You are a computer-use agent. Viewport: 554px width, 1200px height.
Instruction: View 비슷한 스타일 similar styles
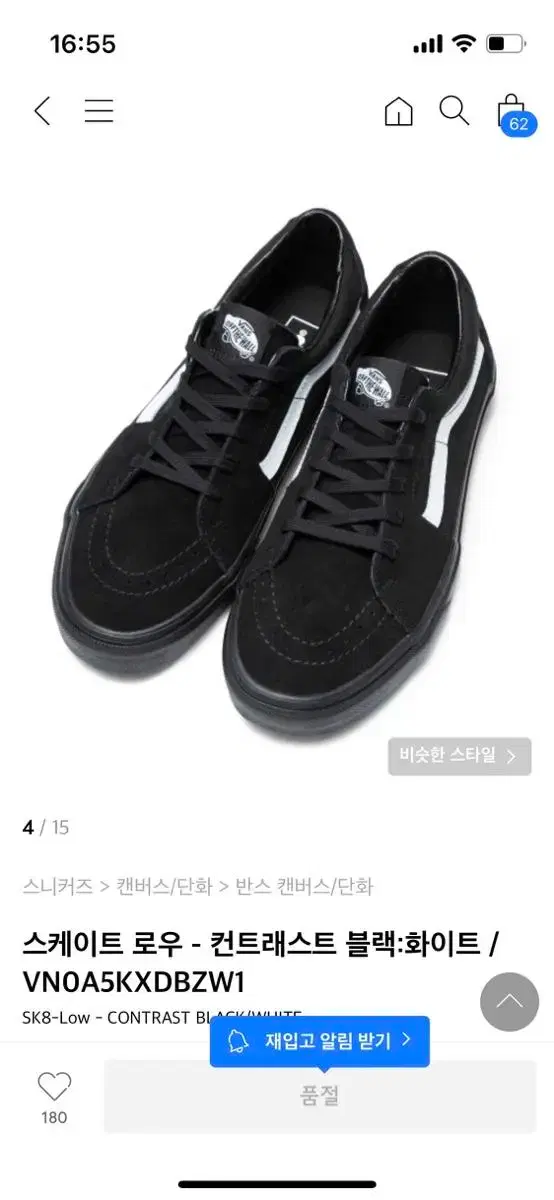click(460, 756)
